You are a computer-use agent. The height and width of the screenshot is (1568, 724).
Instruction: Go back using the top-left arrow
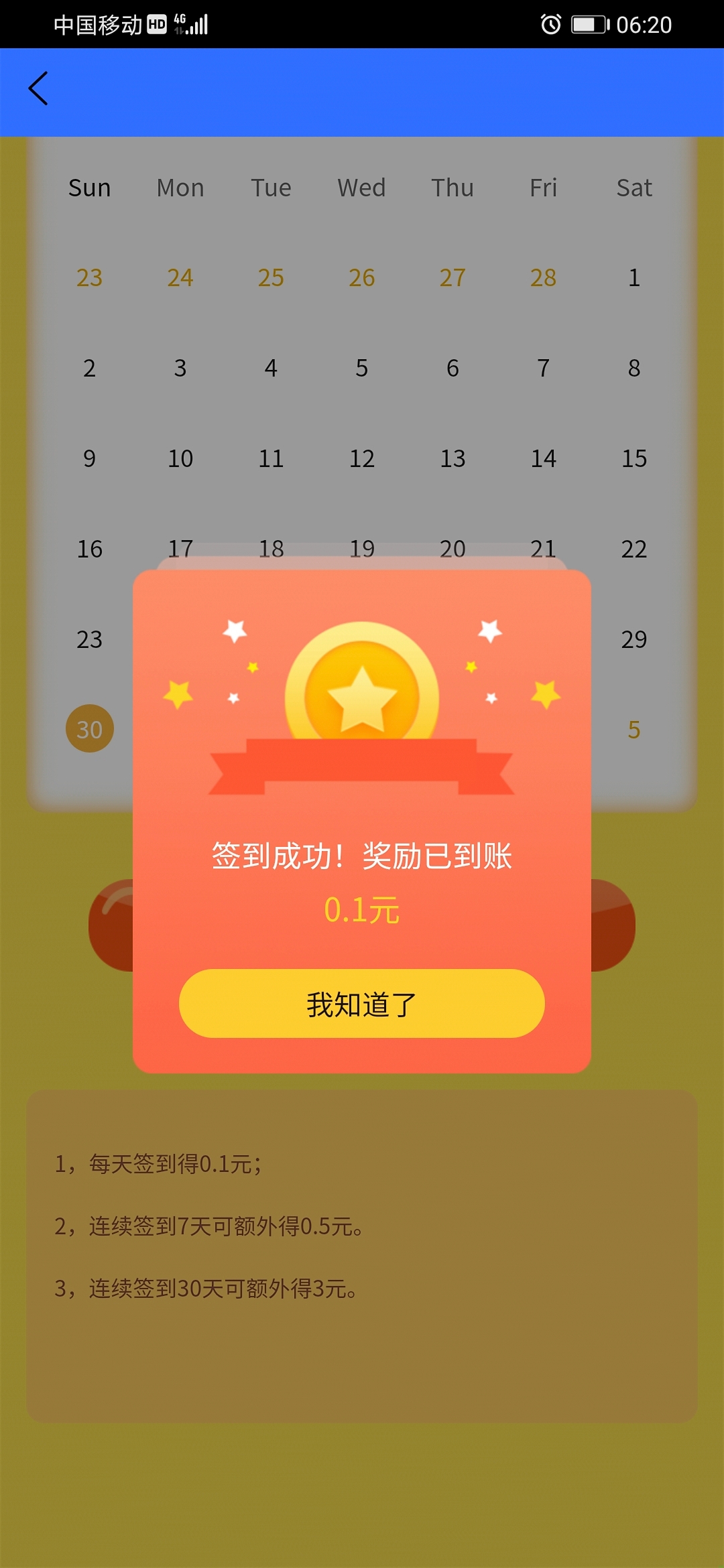[38, 88]
